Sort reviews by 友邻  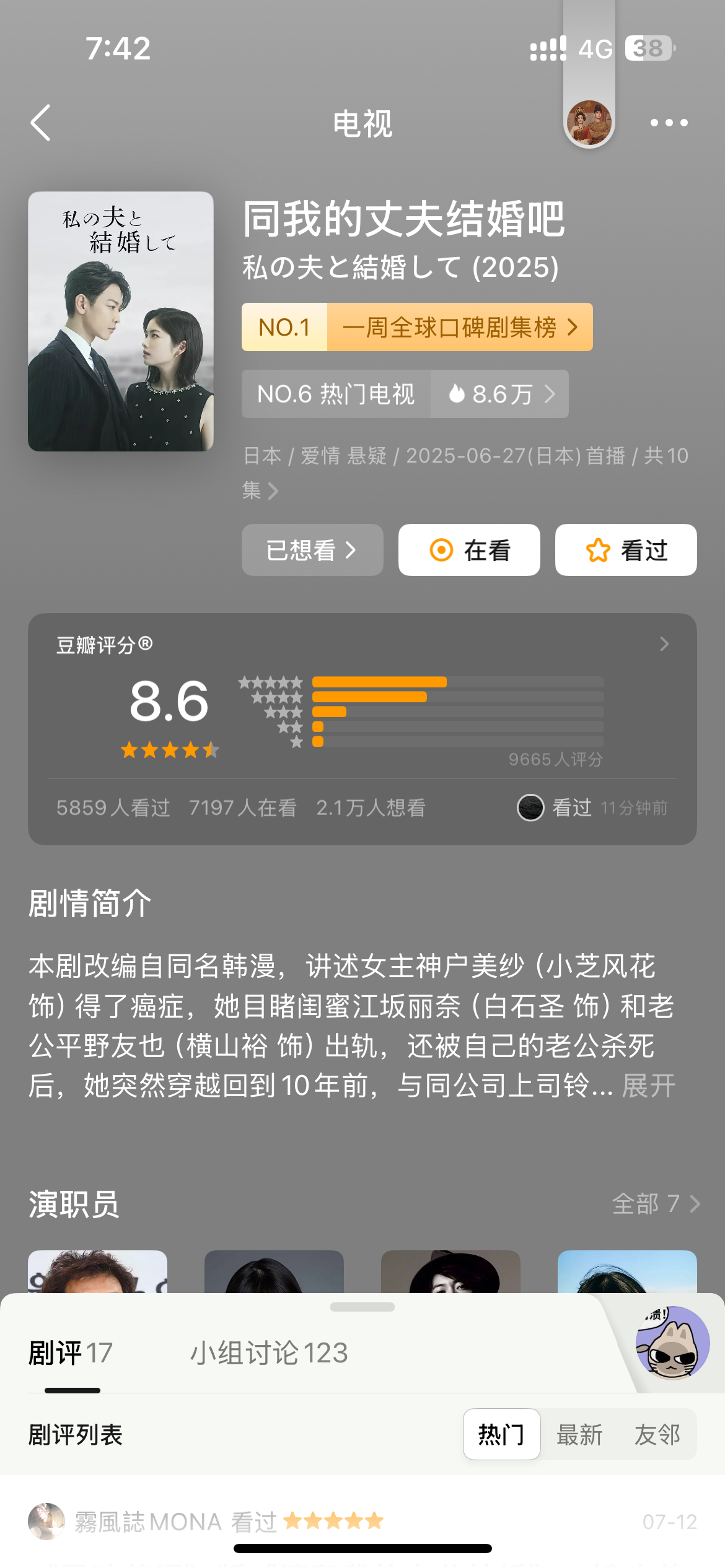tap(657, 1434)
